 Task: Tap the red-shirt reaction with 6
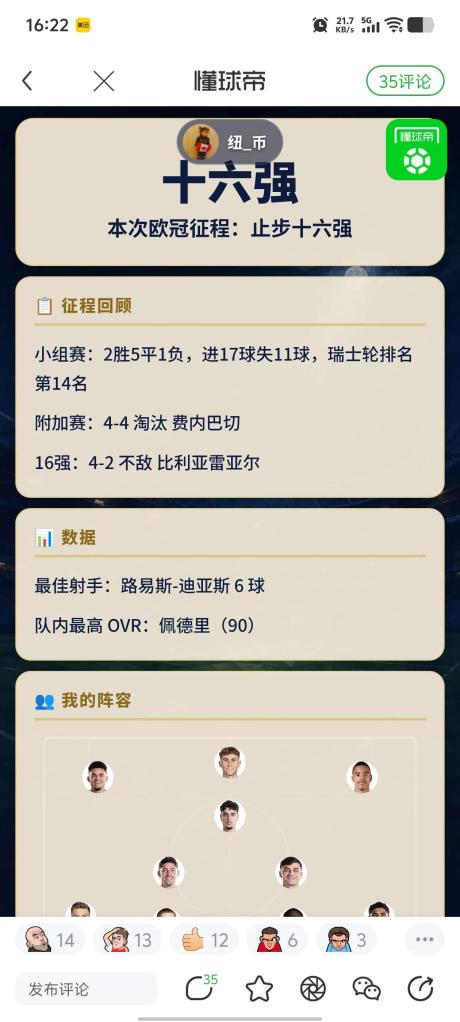pos(278,939)
